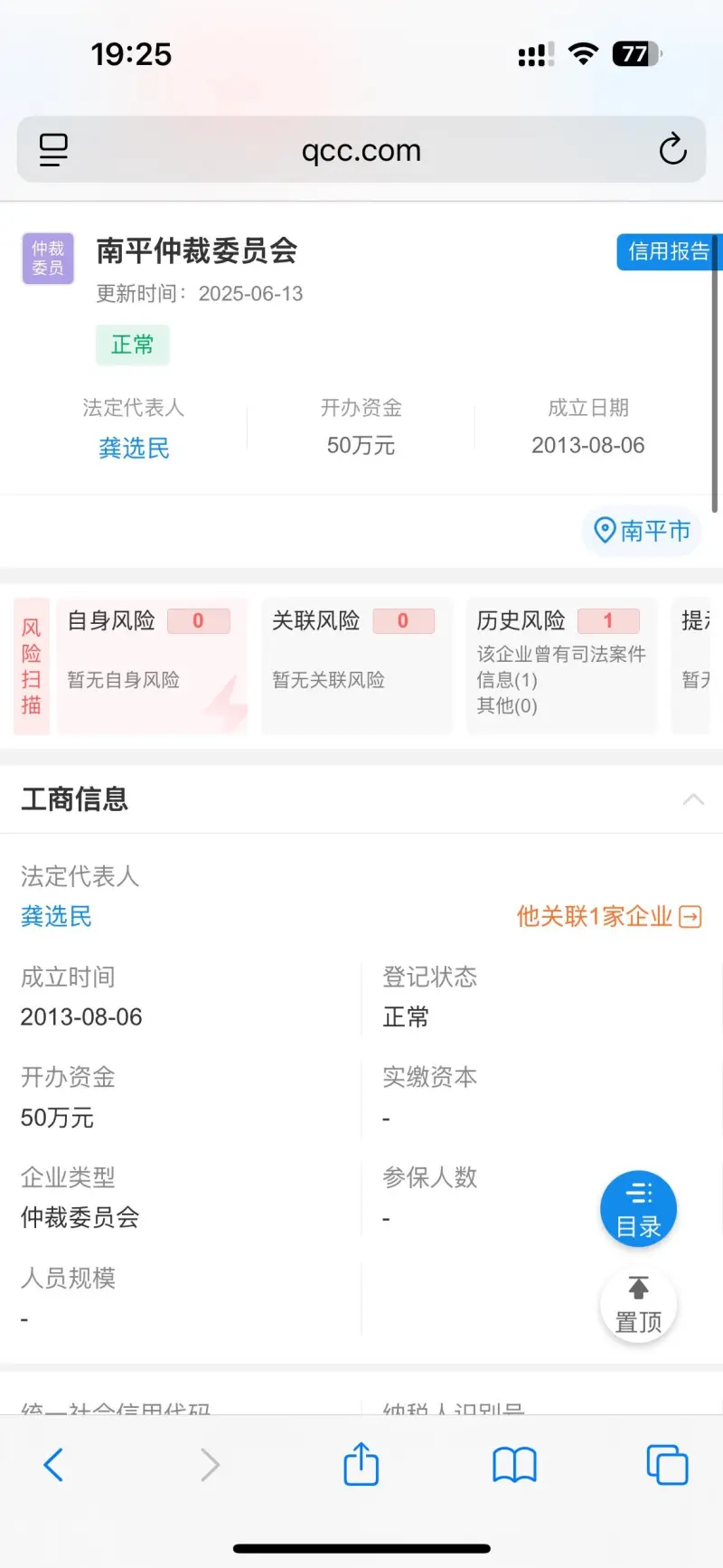
Task: View 他关联1家企业 related companies
Action: (608, 916)
